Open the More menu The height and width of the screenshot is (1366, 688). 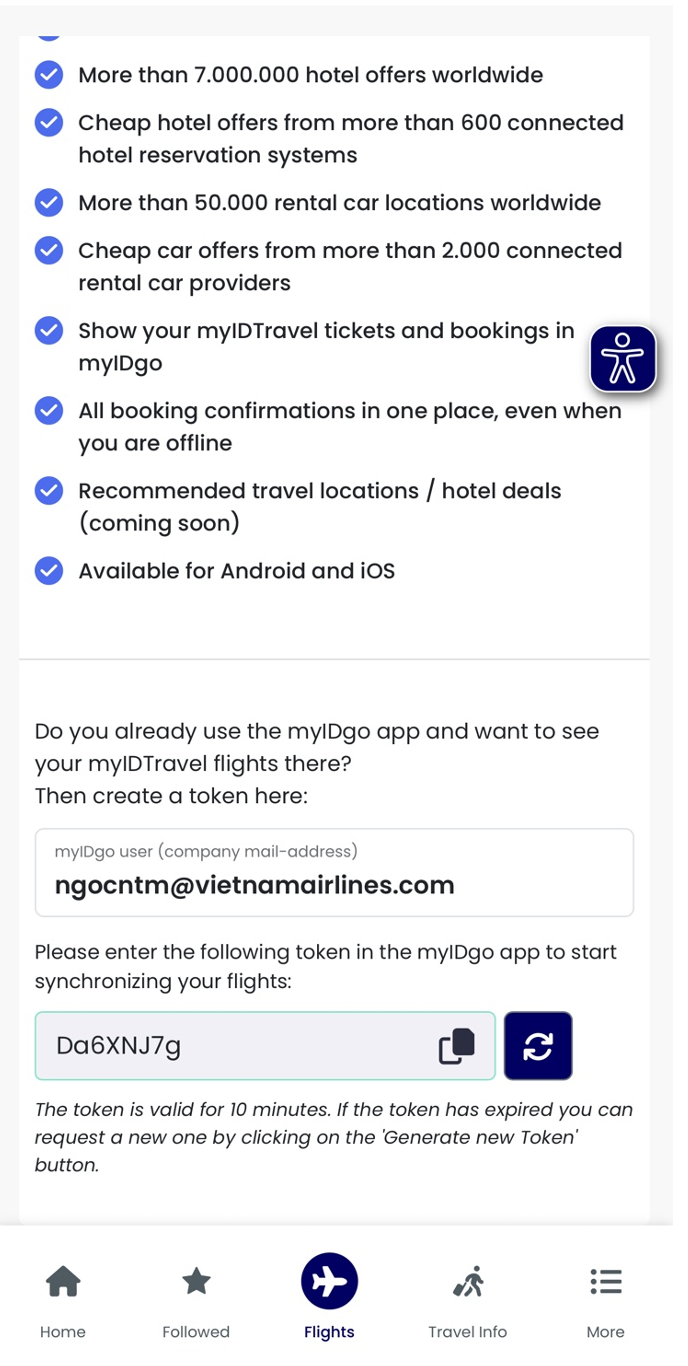coord(605,1298)
